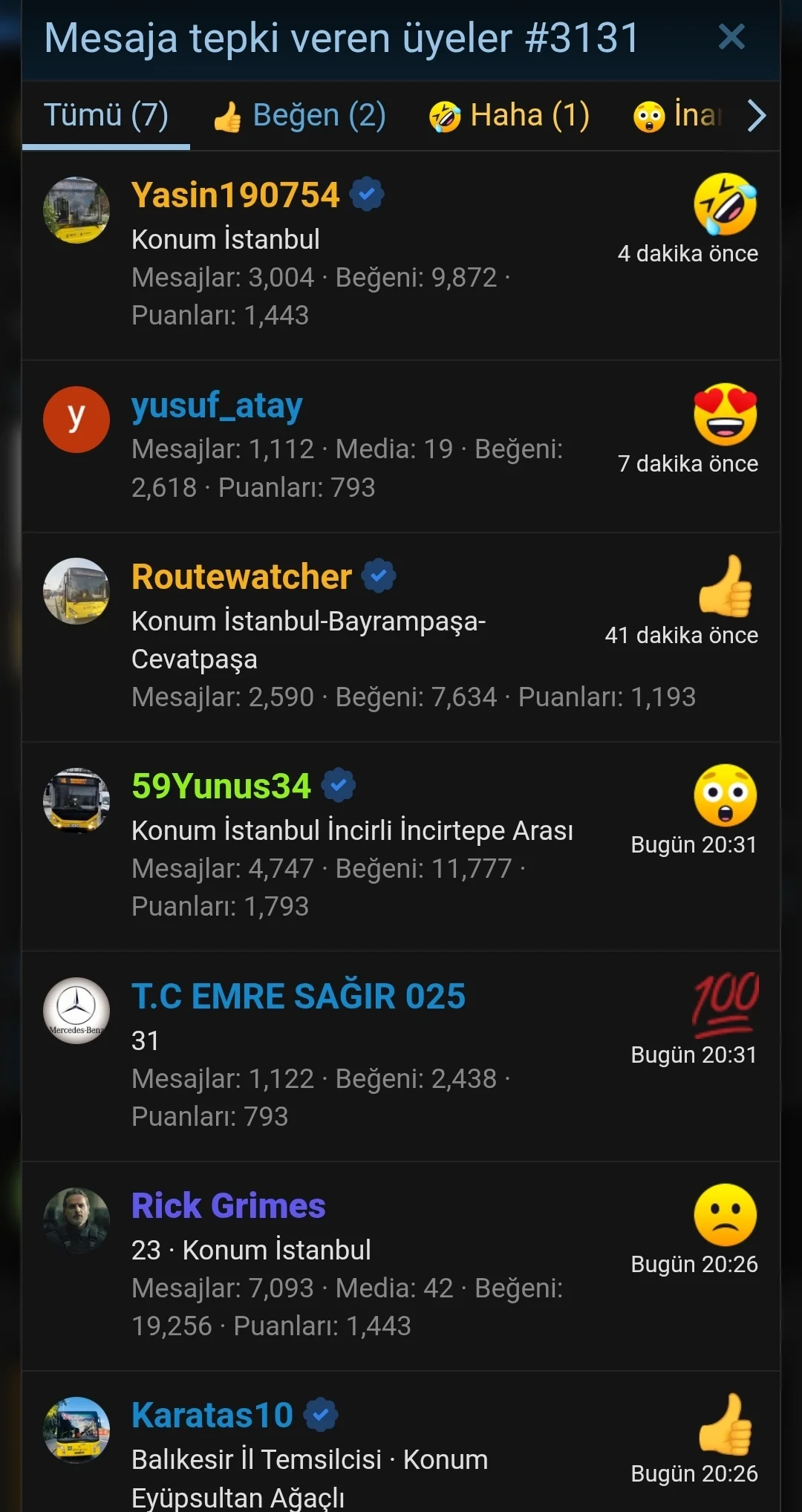Image resolution: width=802 pixels, height=1512 pixels.
Task: Tap Routewatcher's bus avatar
Action: pyautogui.click(x=76, y=591)
